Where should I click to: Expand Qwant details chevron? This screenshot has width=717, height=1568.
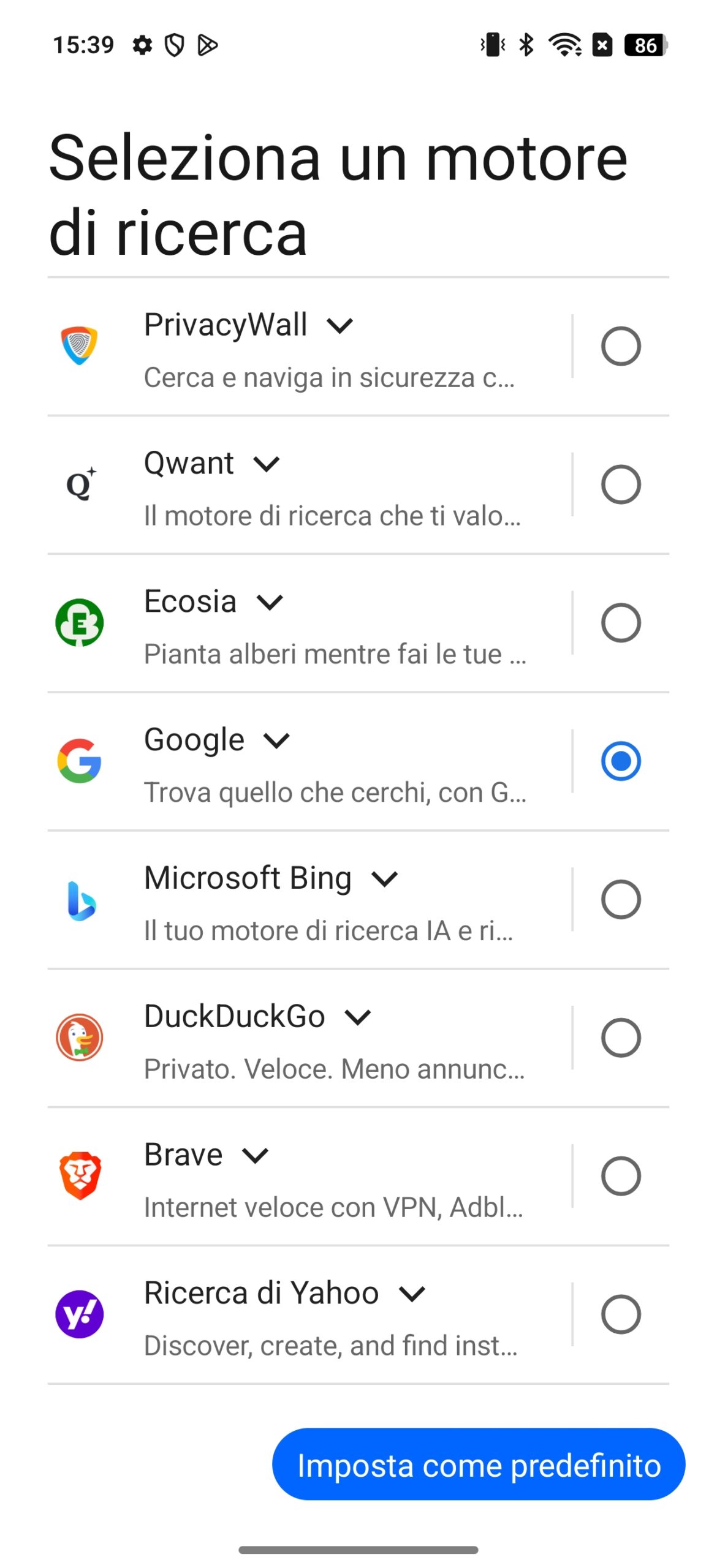[267, 464]
